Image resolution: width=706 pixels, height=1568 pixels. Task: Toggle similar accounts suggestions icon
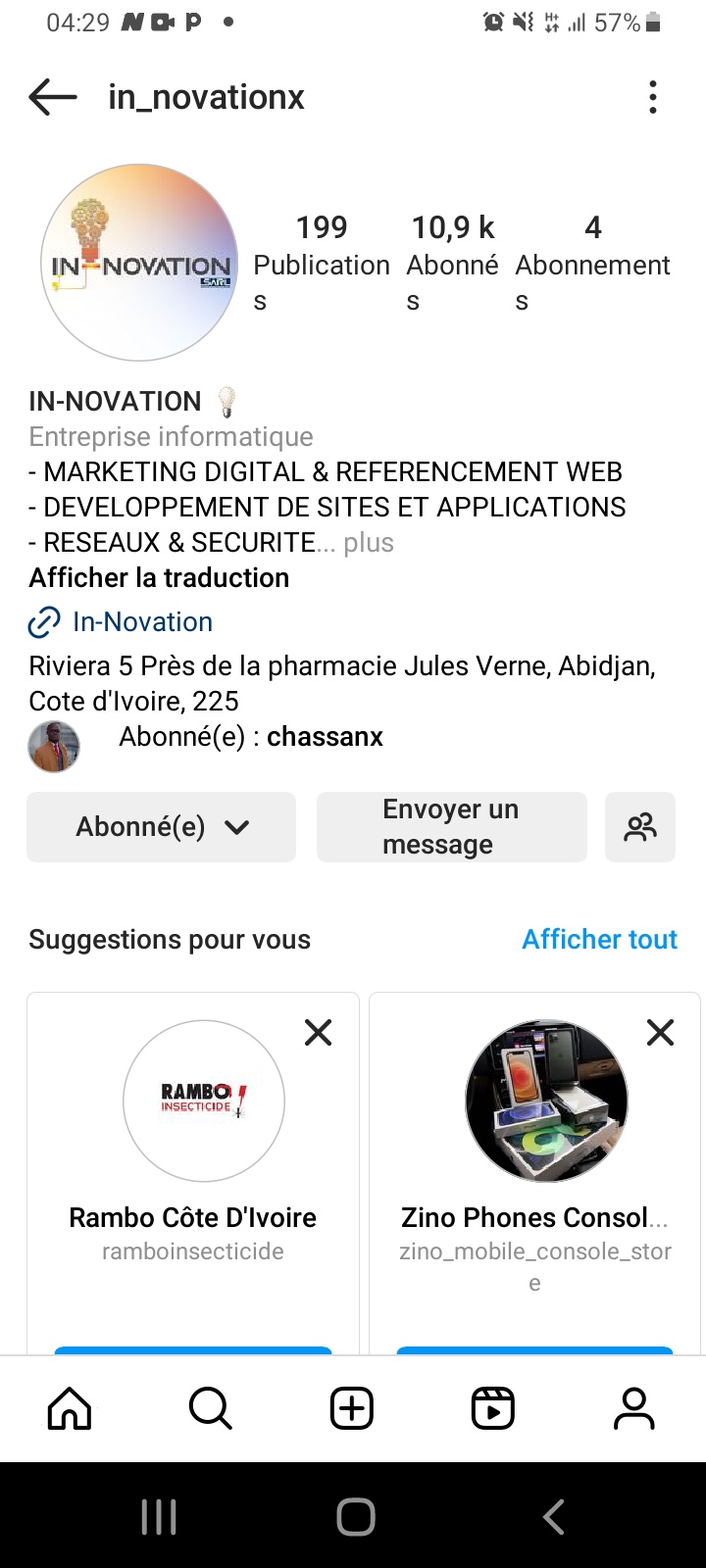[640, 827]
